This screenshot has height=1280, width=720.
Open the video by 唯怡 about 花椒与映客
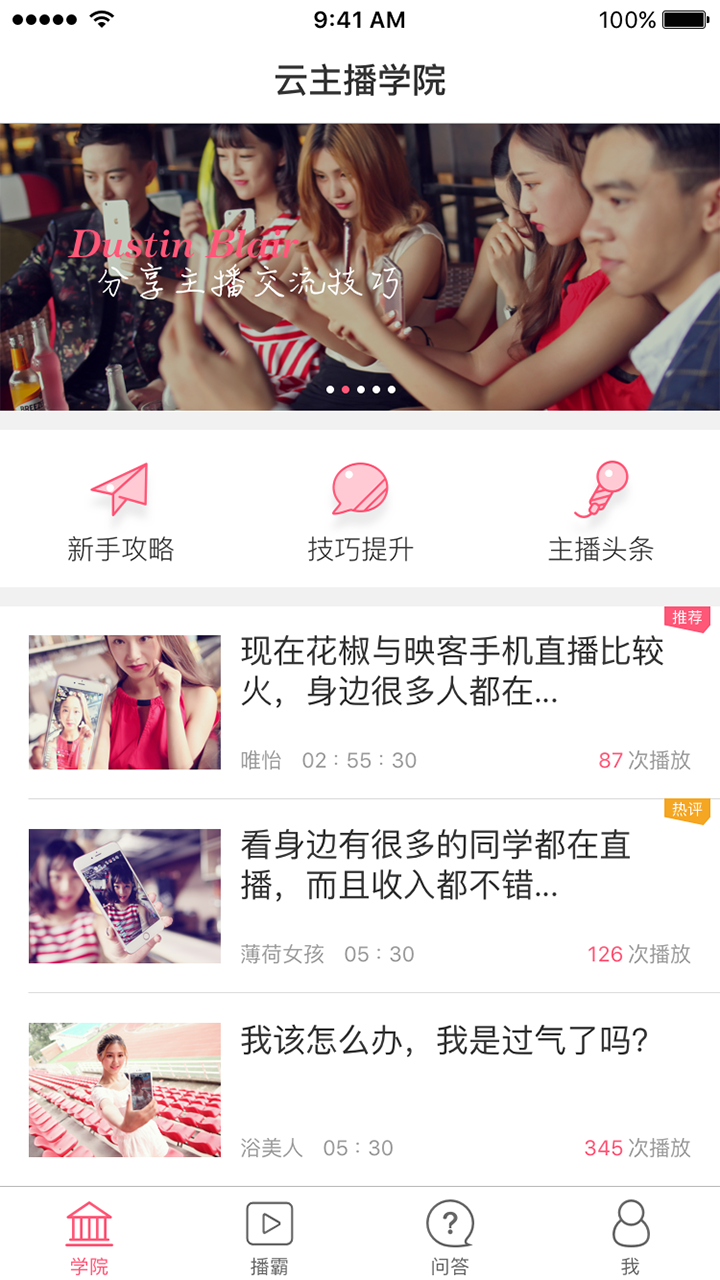360,702
